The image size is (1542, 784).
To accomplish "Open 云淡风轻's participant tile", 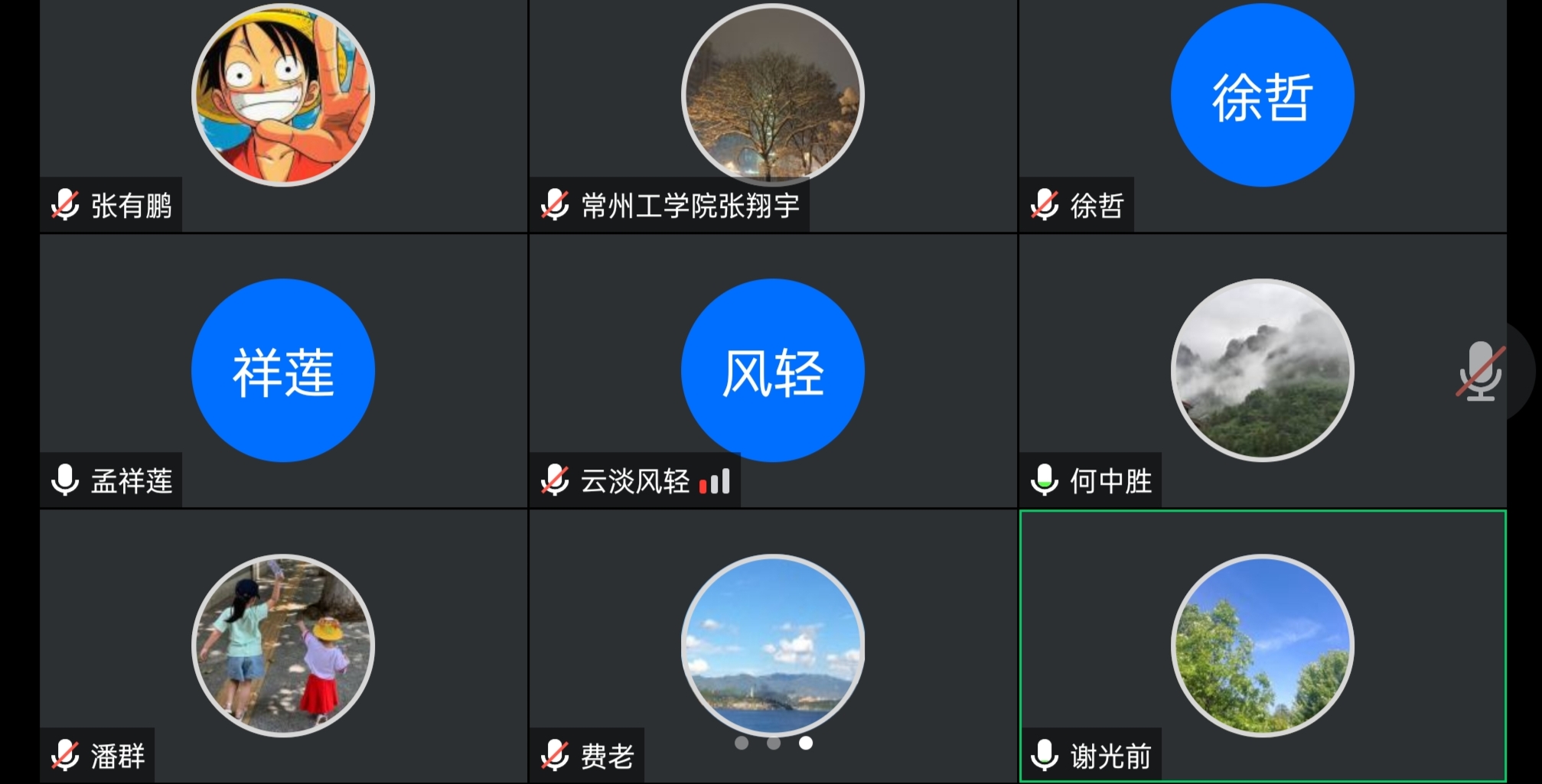I will (772, 371).
